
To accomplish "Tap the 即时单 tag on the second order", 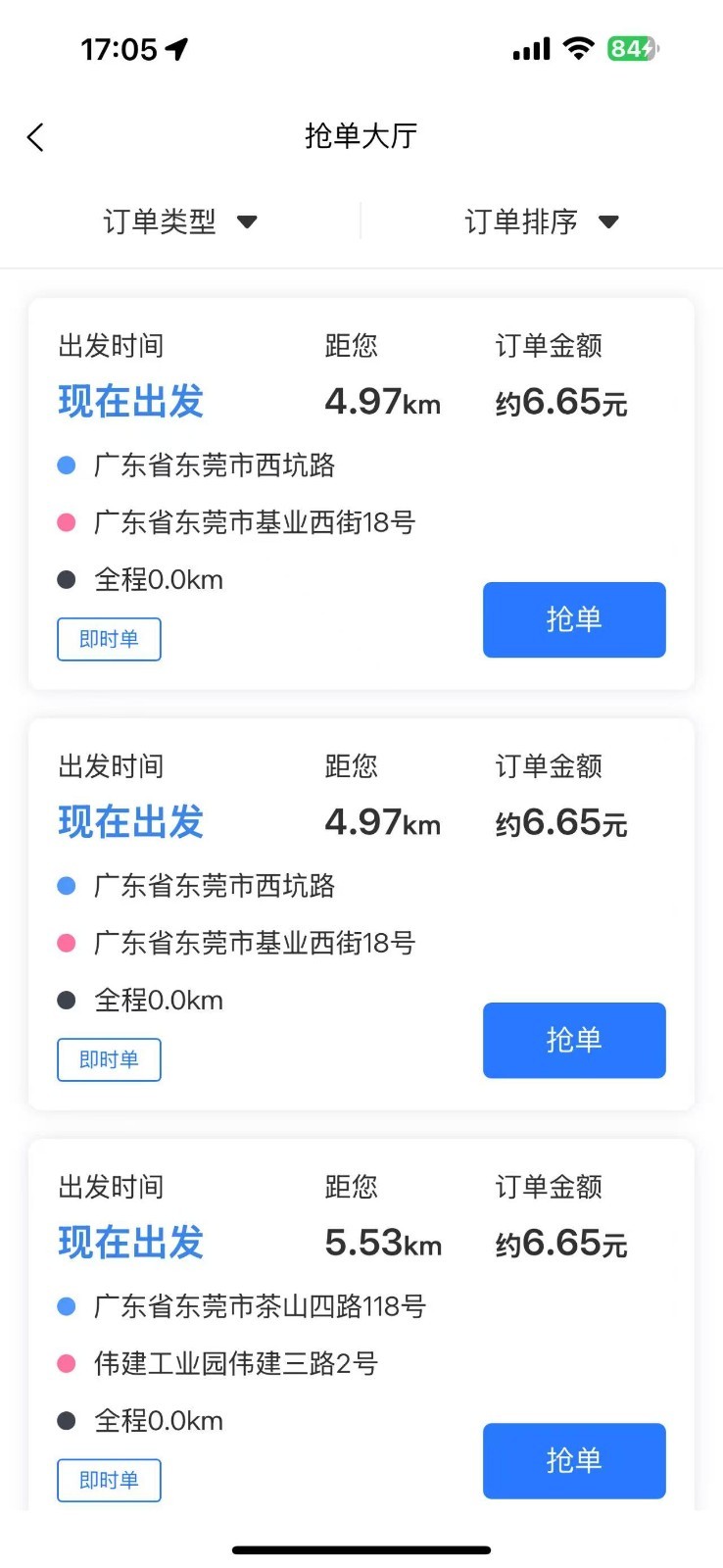I will point(109,1059).
